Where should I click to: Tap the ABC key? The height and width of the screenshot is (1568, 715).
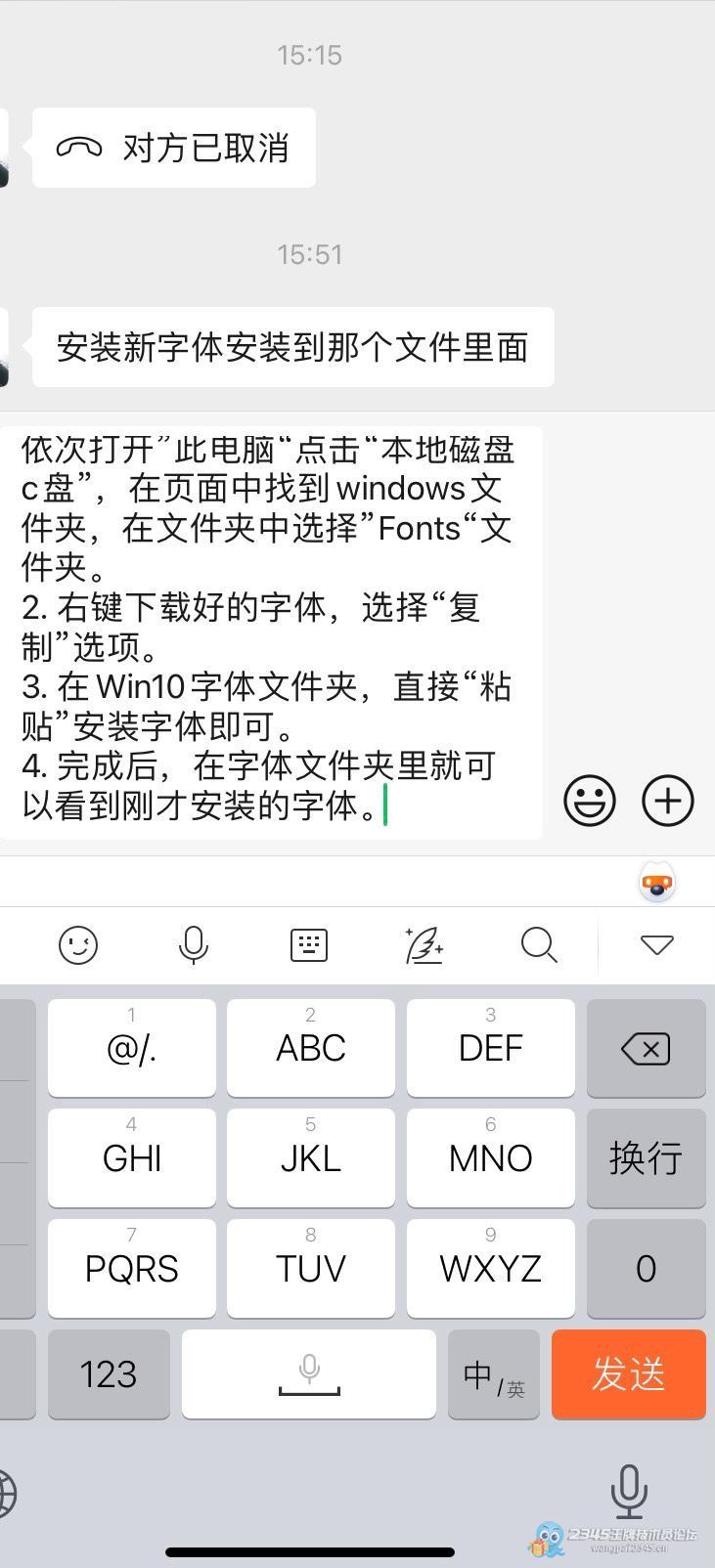point(310,1048)
